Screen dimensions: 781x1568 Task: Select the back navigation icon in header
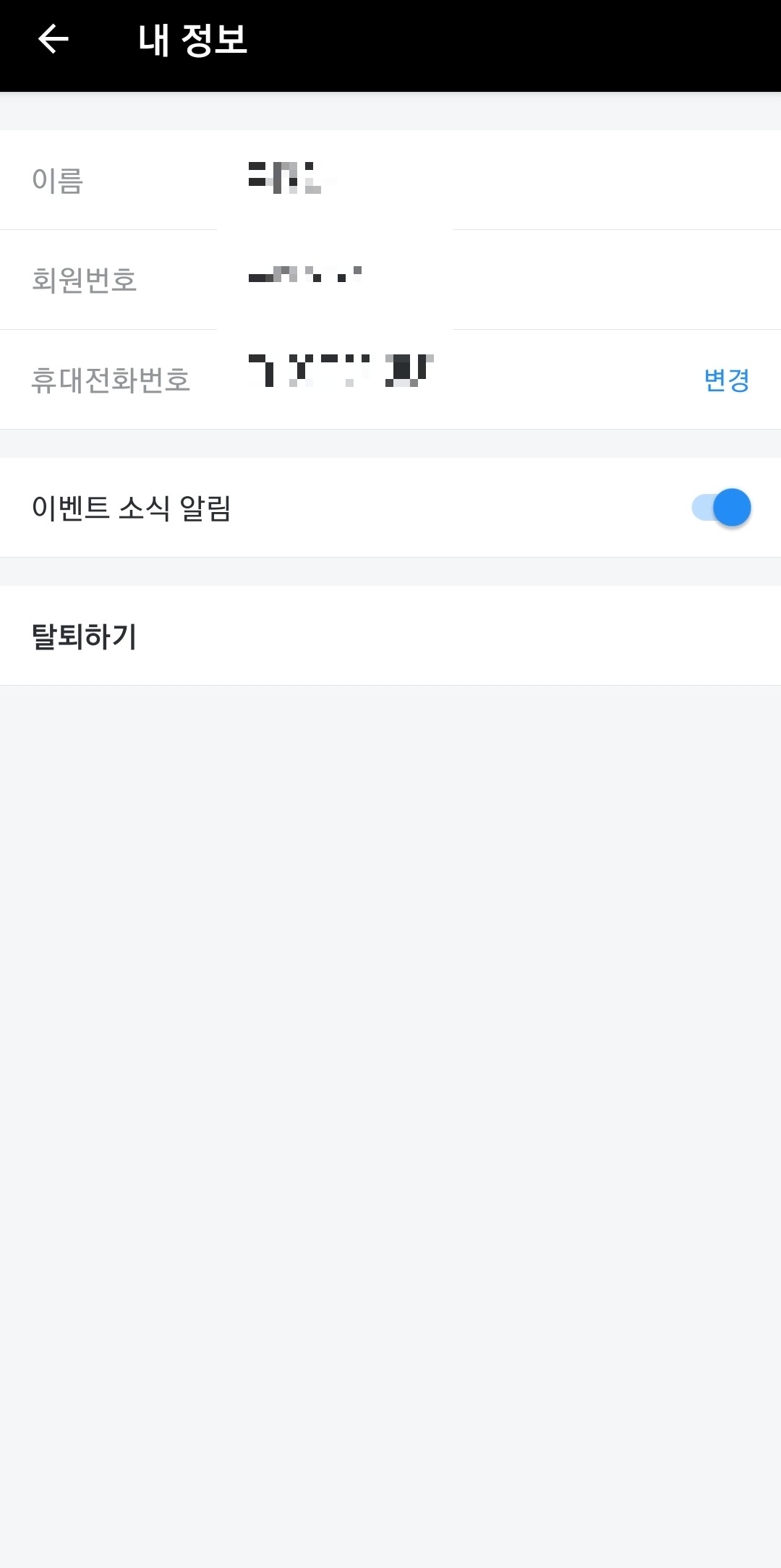pos(51,40)
